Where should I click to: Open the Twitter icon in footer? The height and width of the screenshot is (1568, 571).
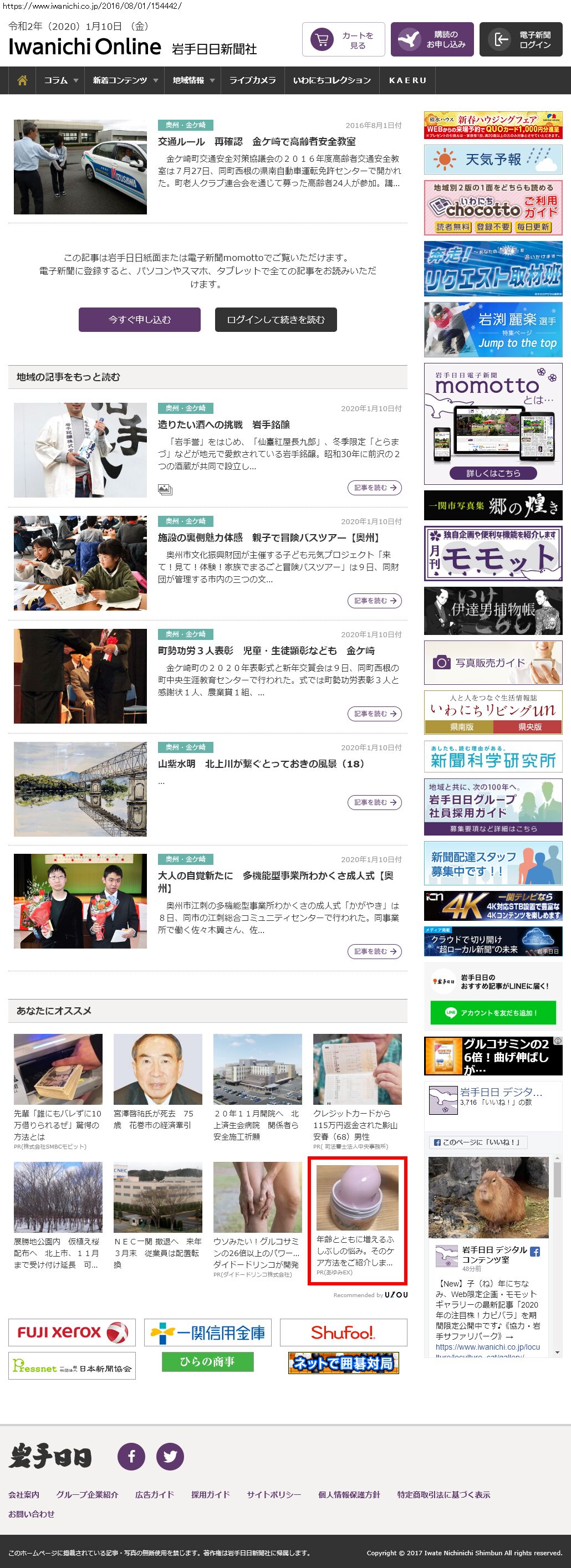(170, 1456)
